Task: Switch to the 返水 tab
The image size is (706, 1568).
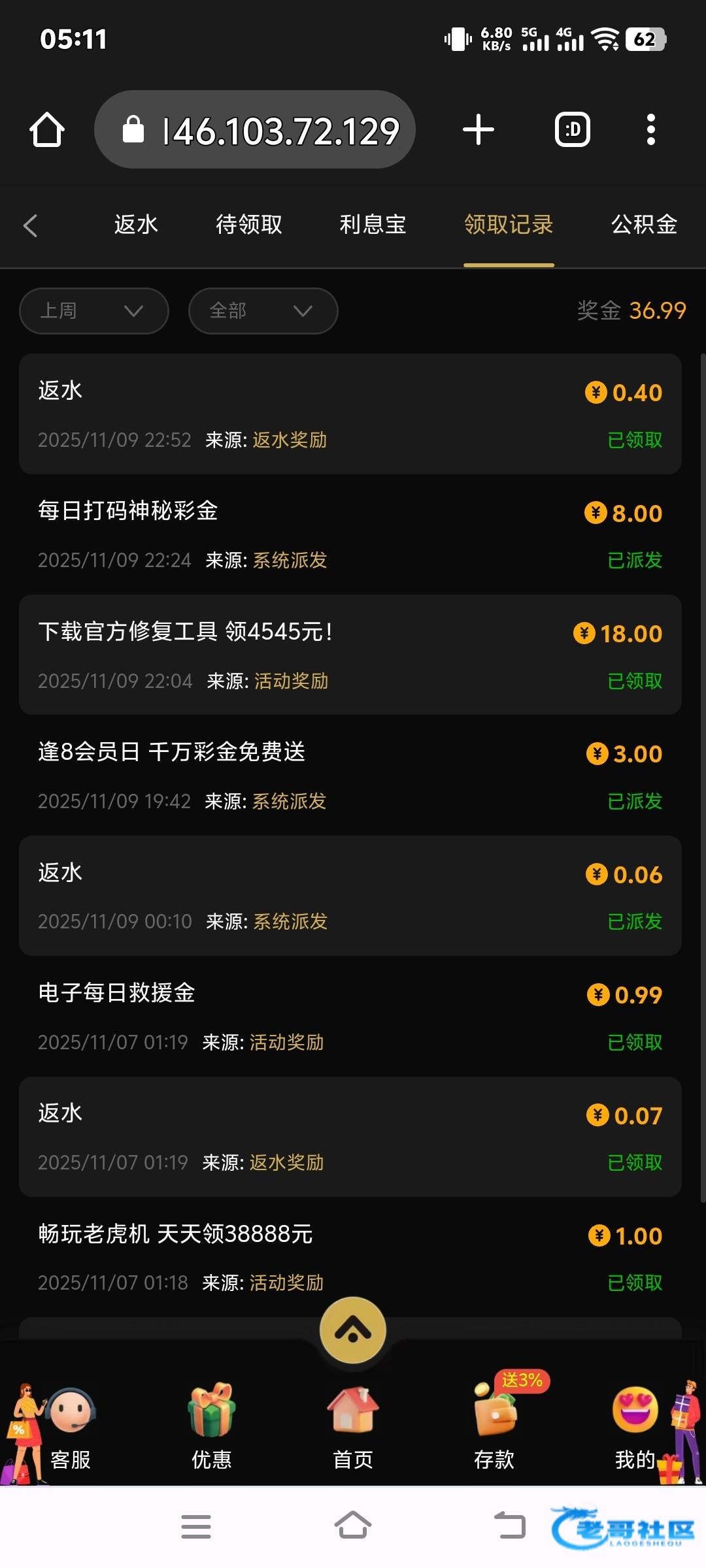Action: click(136, 225)
